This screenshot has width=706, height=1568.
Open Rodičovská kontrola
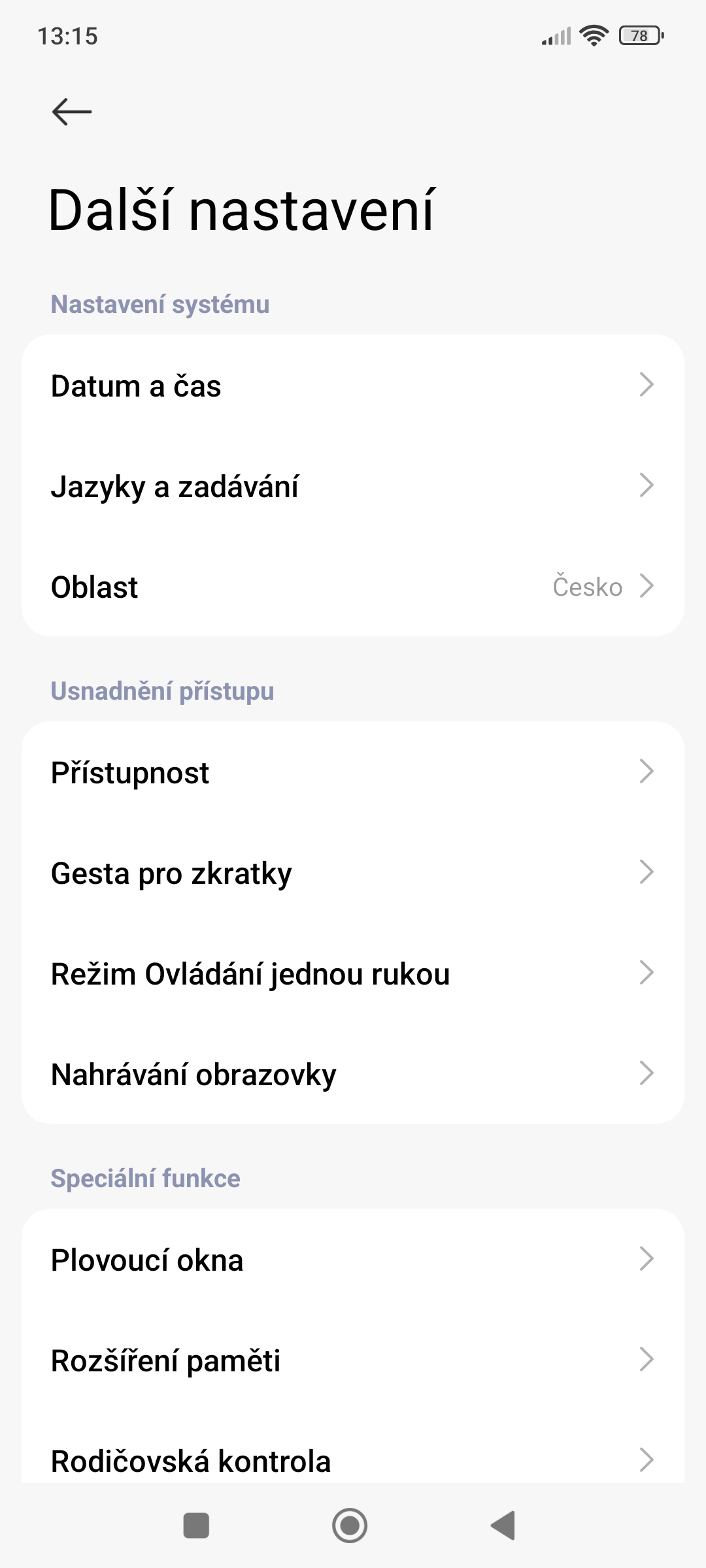click(353, 1460)
